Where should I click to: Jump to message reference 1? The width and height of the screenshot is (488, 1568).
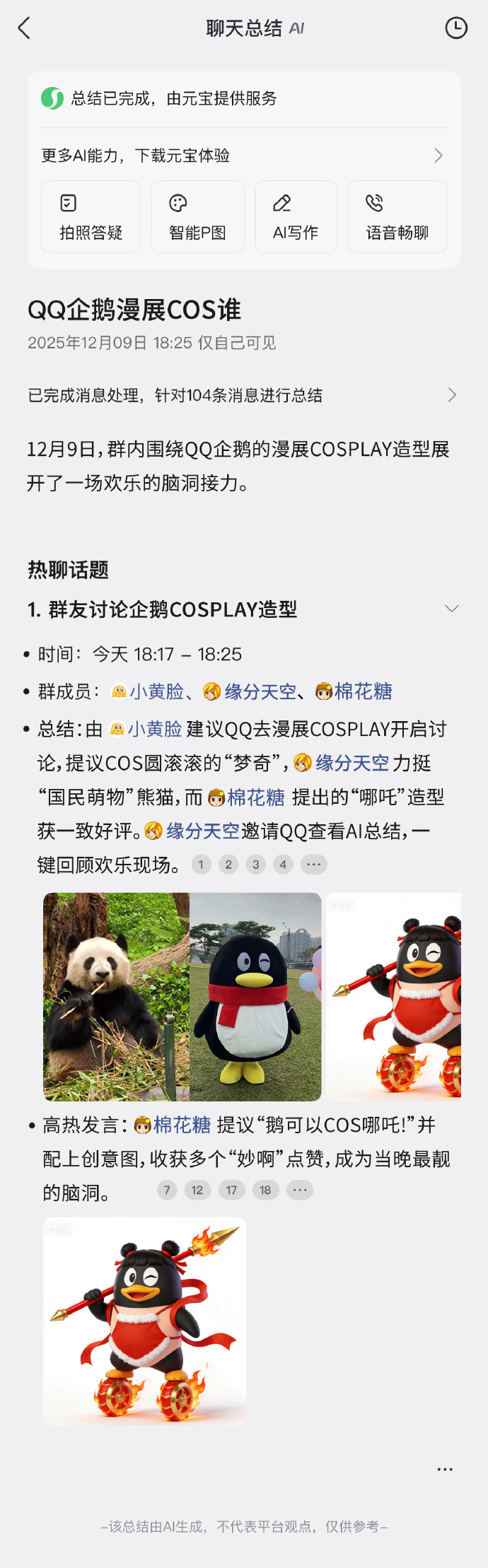201,865
